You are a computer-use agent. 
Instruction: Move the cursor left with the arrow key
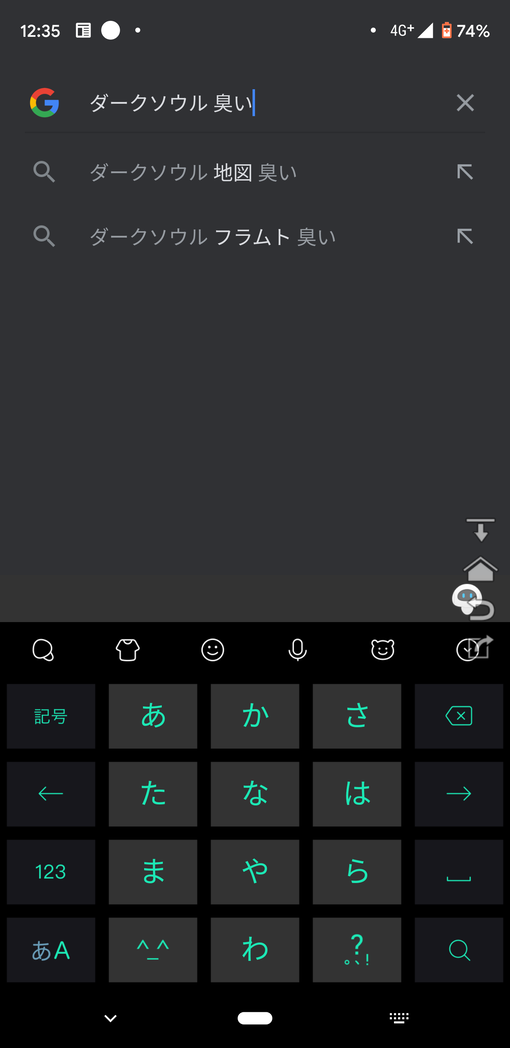tap(51, 794)
